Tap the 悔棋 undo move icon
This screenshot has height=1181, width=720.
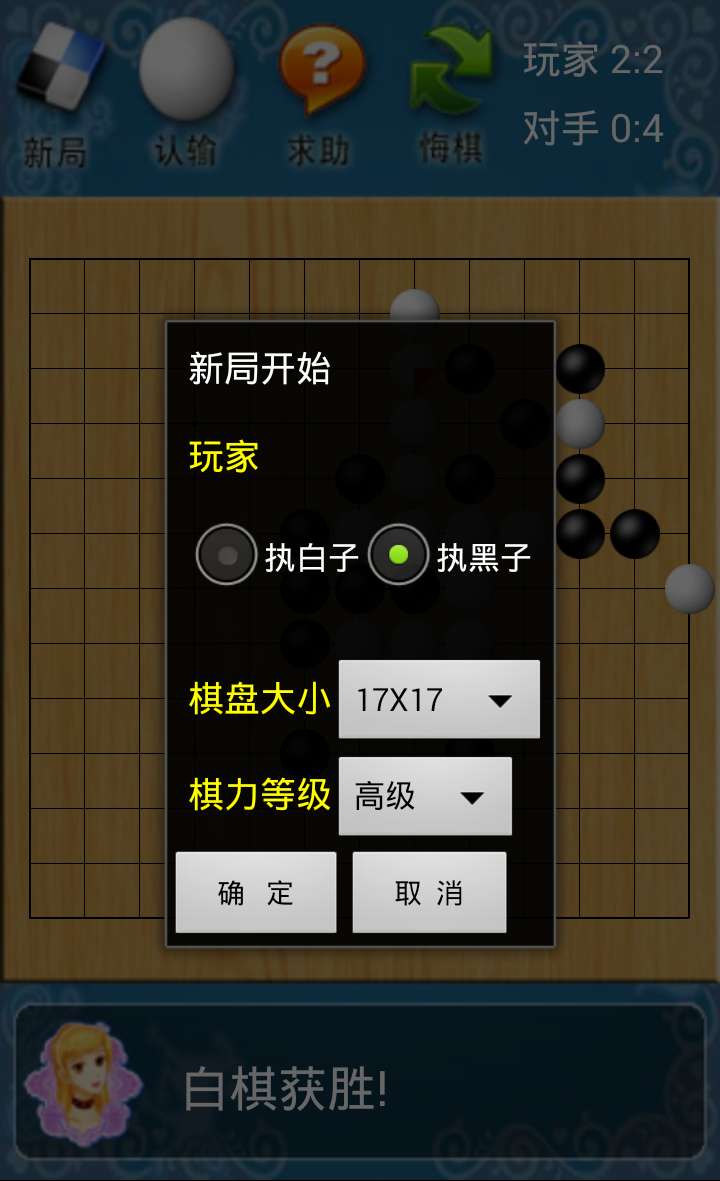point(452,95)
